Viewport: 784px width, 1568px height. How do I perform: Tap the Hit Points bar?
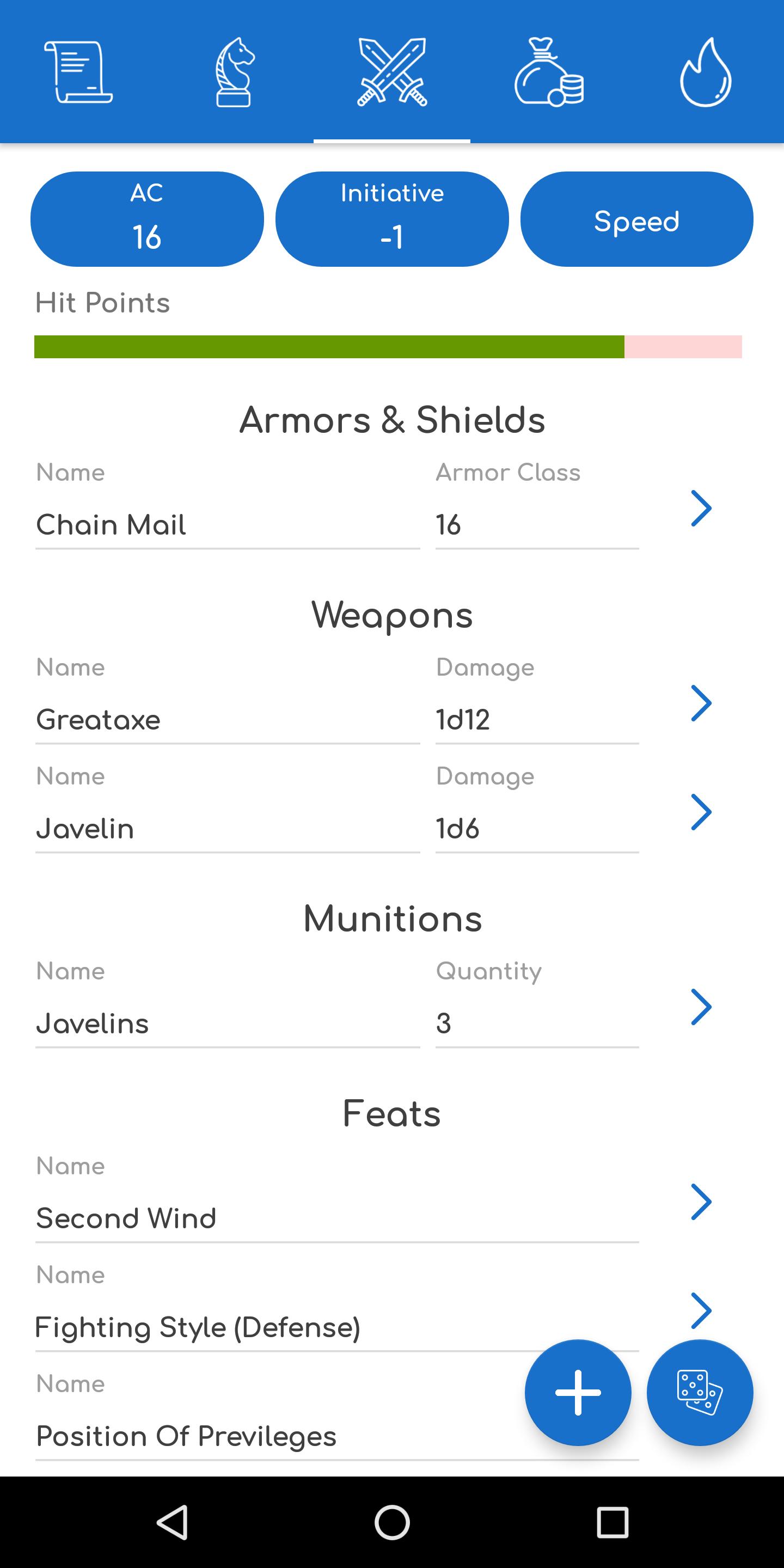pos(388,346)
